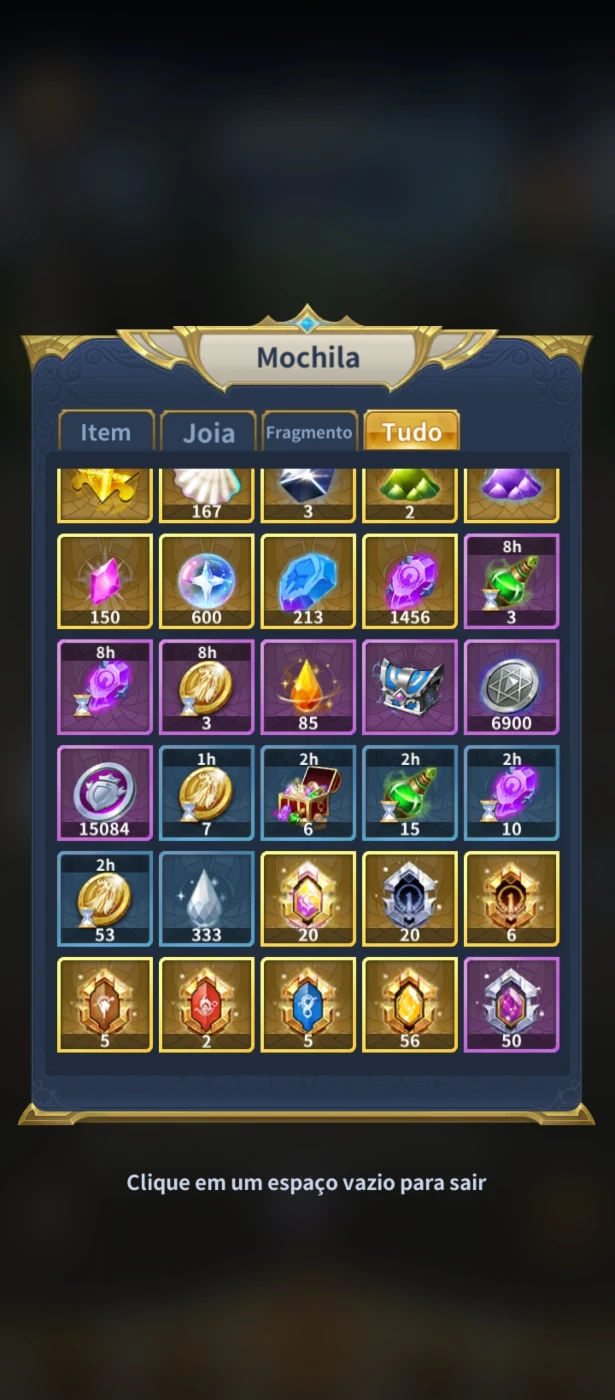
Task: Open the 2h treasure chest item
Action: tap(308, 793)
